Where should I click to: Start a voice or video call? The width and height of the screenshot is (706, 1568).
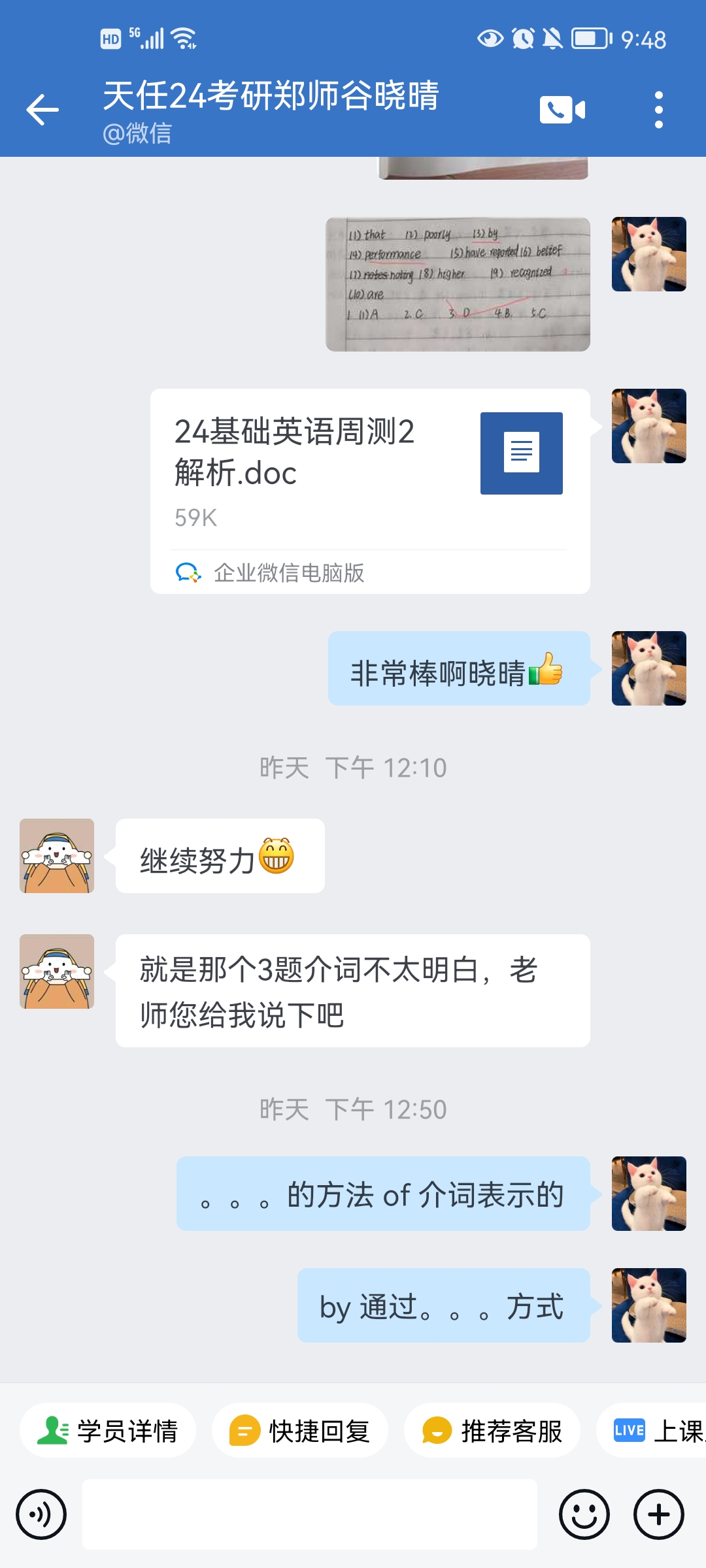pos(562,110)
